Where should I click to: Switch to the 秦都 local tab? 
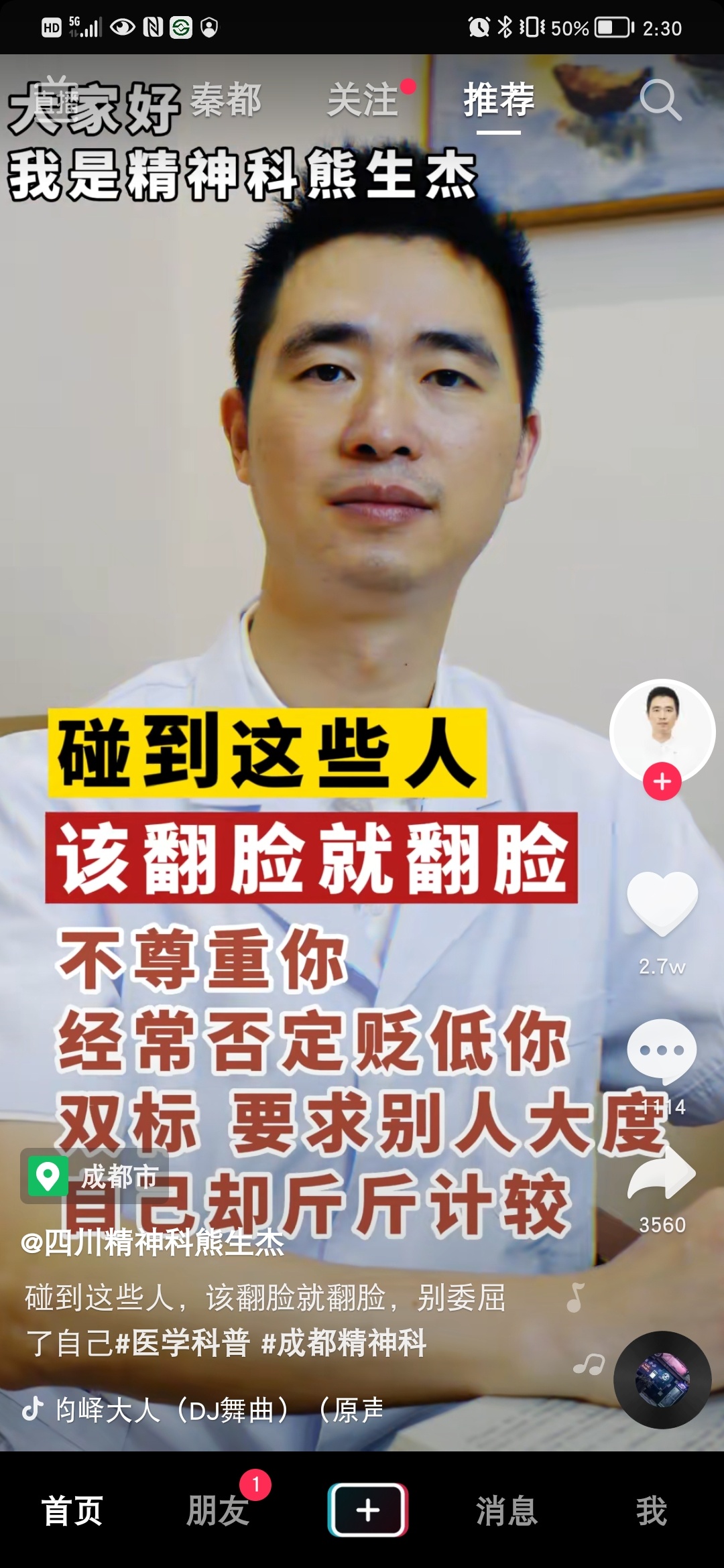(226, 101)
